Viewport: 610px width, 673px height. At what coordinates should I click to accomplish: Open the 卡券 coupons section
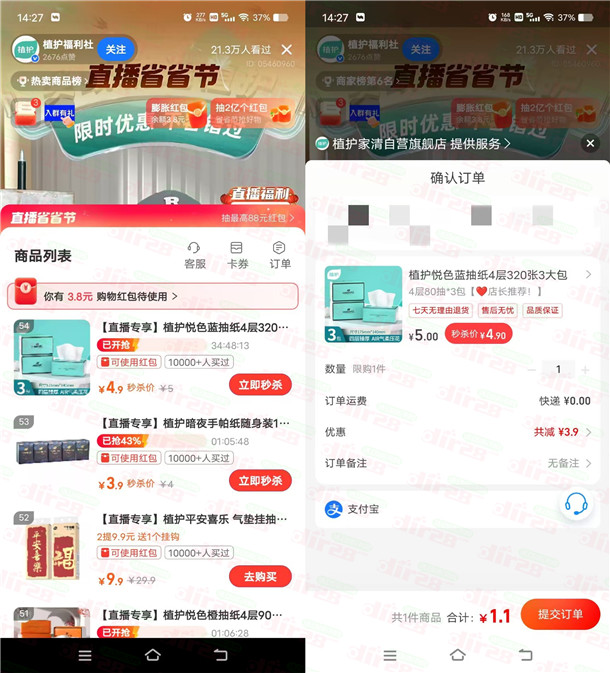(237, 255)
